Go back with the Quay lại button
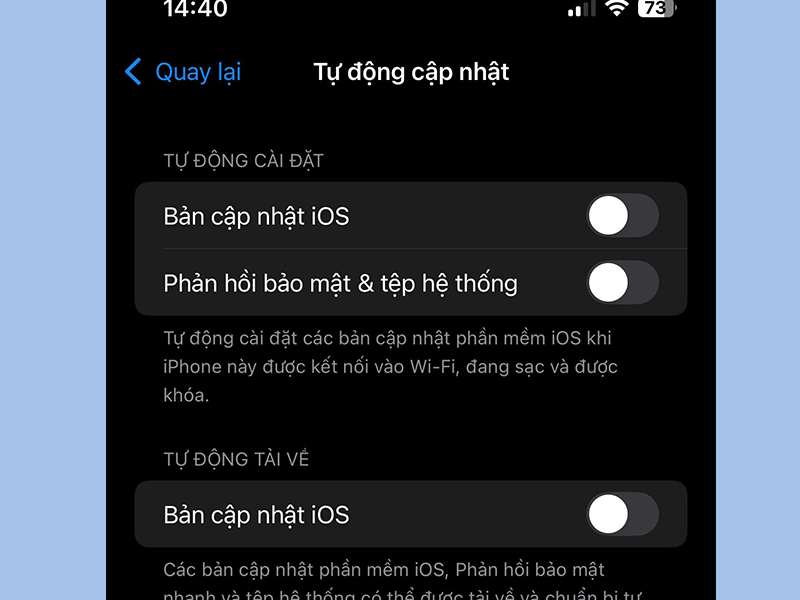The image size is (800, 600). coord(183,72)
